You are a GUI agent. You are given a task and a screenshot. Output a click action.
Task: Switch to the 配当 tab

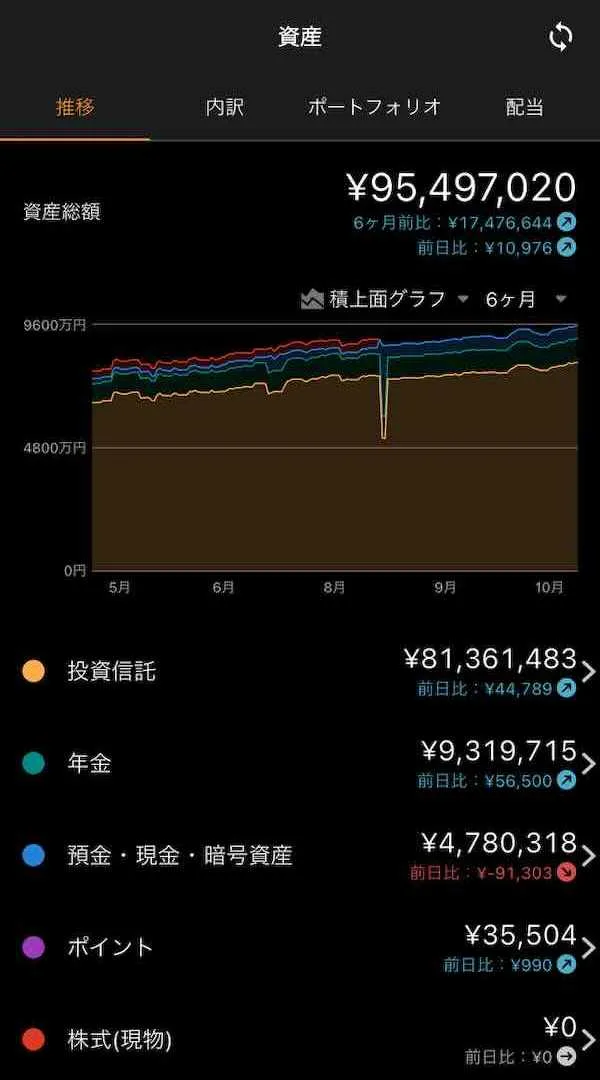pos(524,107)
